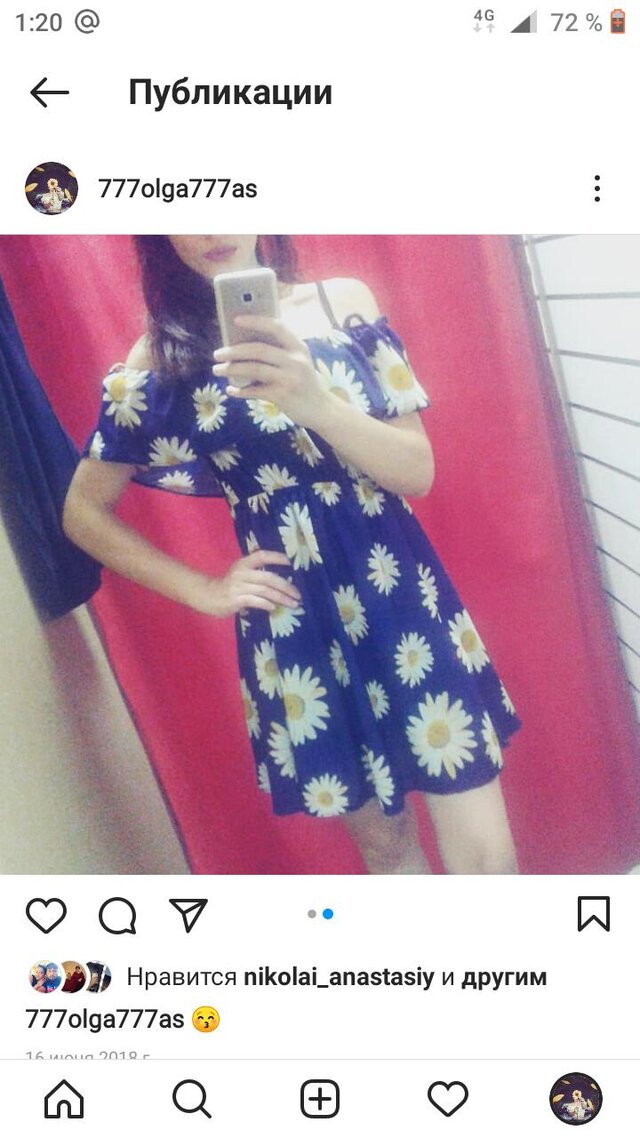Open the activity heart tab
Viewport: 640px width, 1138px height.
pos(448,1099)
